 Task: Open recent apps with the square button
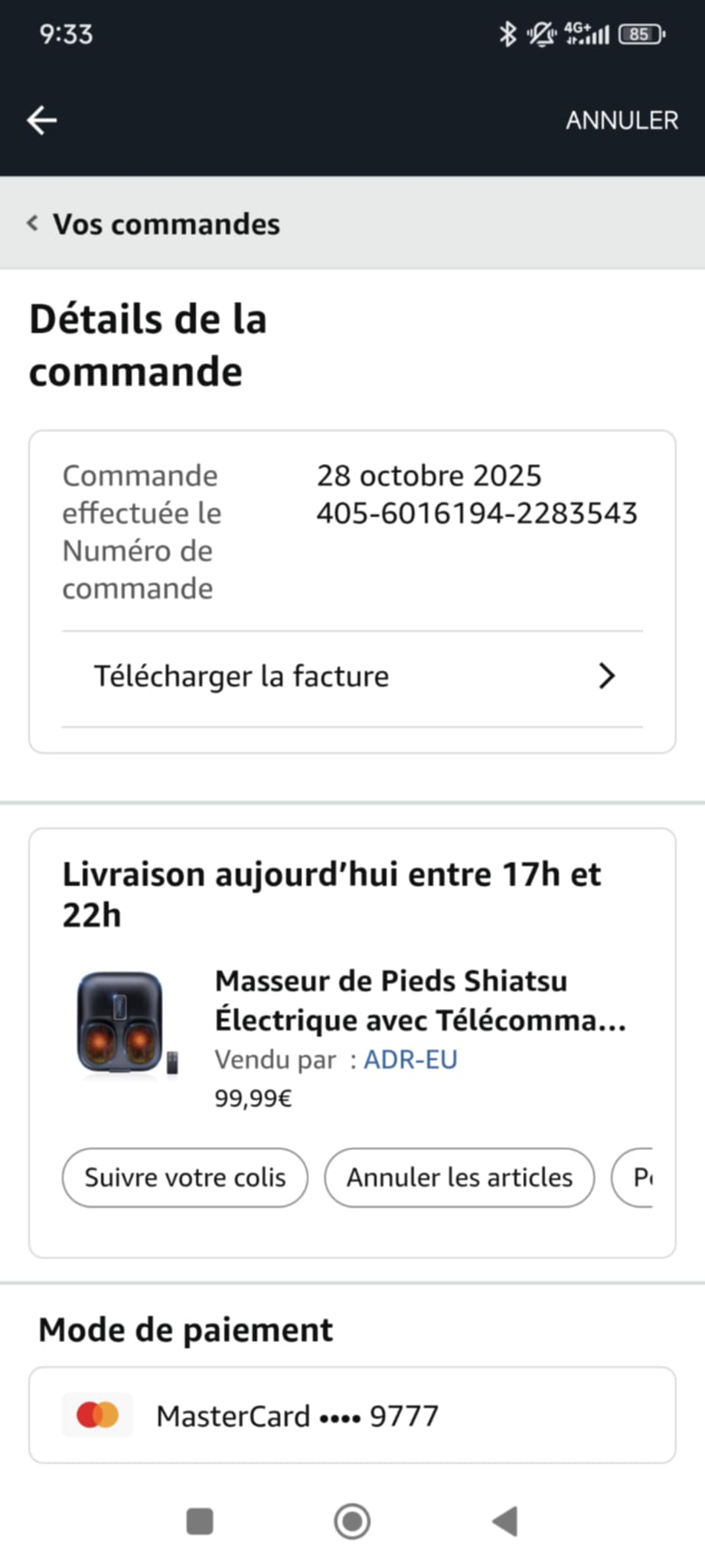pyautogui.click(x=200, y=1521)
